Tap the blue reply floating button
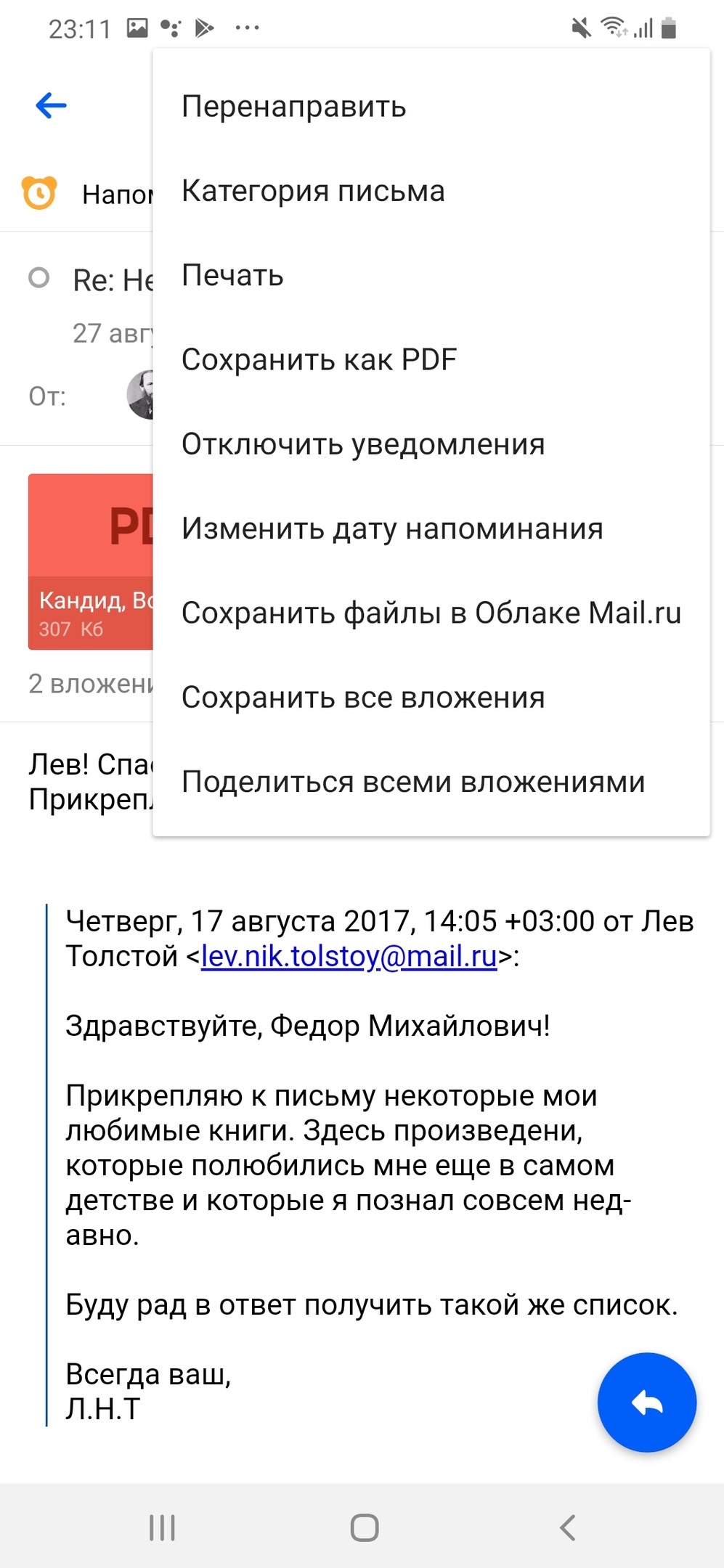This screenshot has width=724, height=1568. click(x=646, y=1402)
